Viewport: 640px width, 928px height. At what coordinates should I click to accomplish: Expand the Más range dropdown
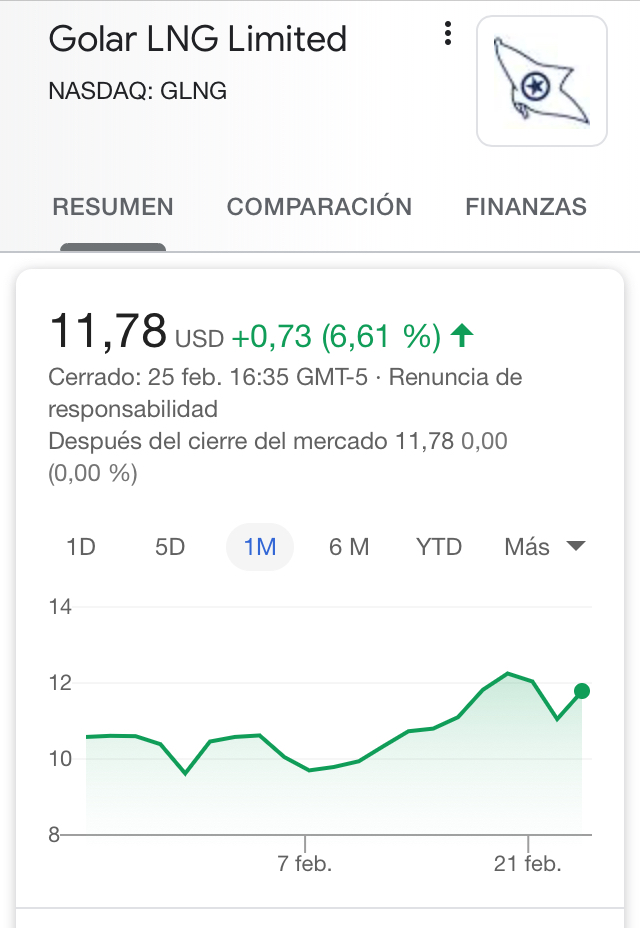(545, 547)
